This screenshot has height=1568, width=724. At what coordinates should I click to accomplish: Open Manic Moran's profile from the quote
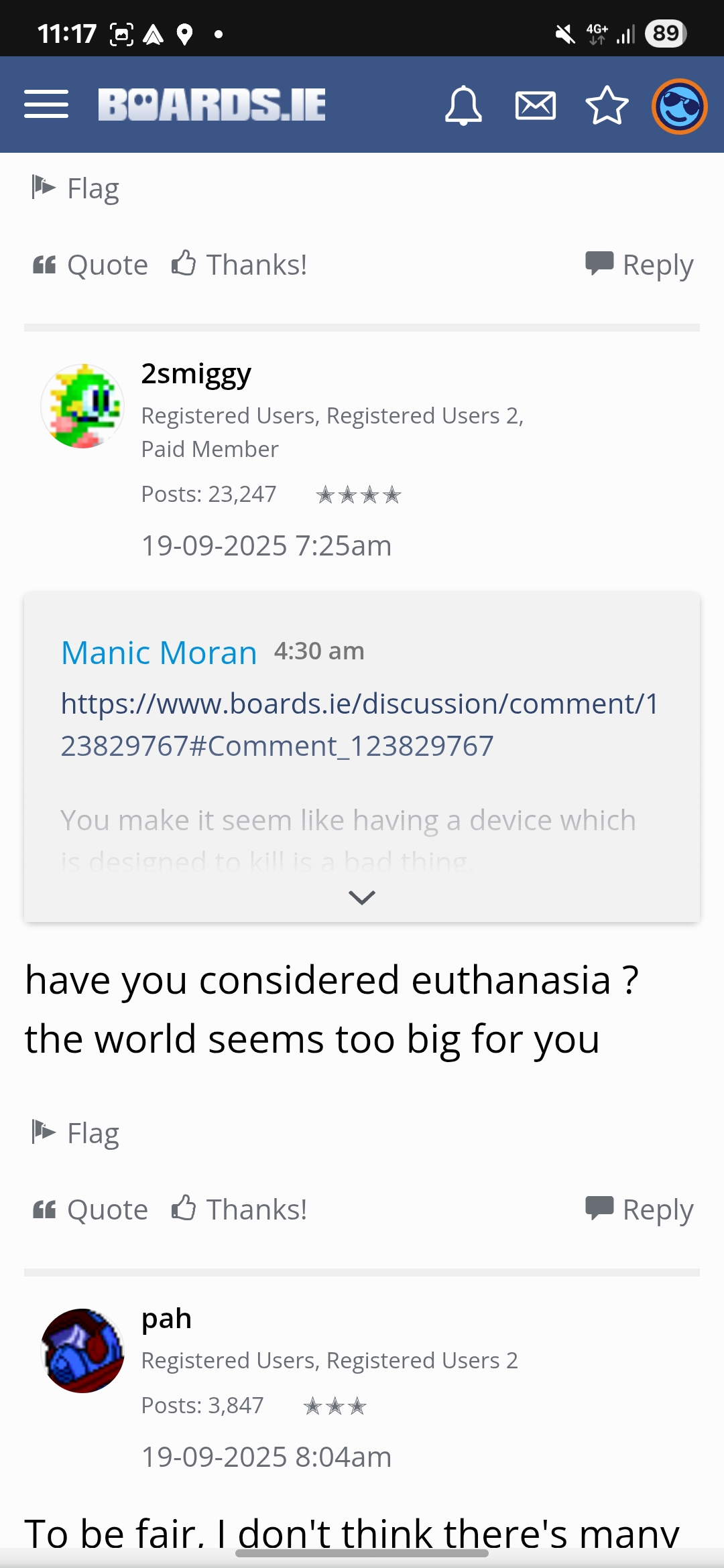pyautogui.click(x=159, y=652)
